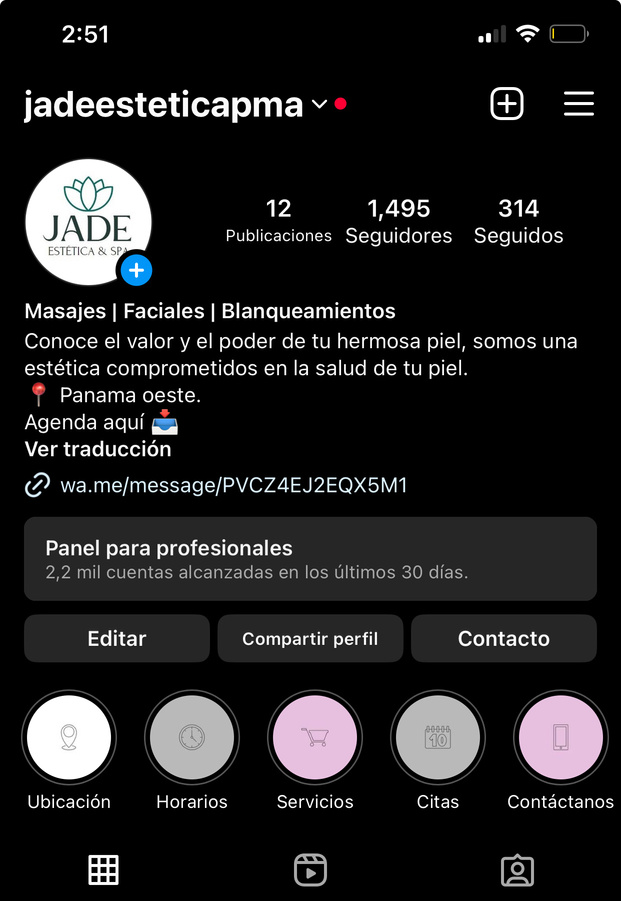Switch to the tagged photos tab

point(517,870)
